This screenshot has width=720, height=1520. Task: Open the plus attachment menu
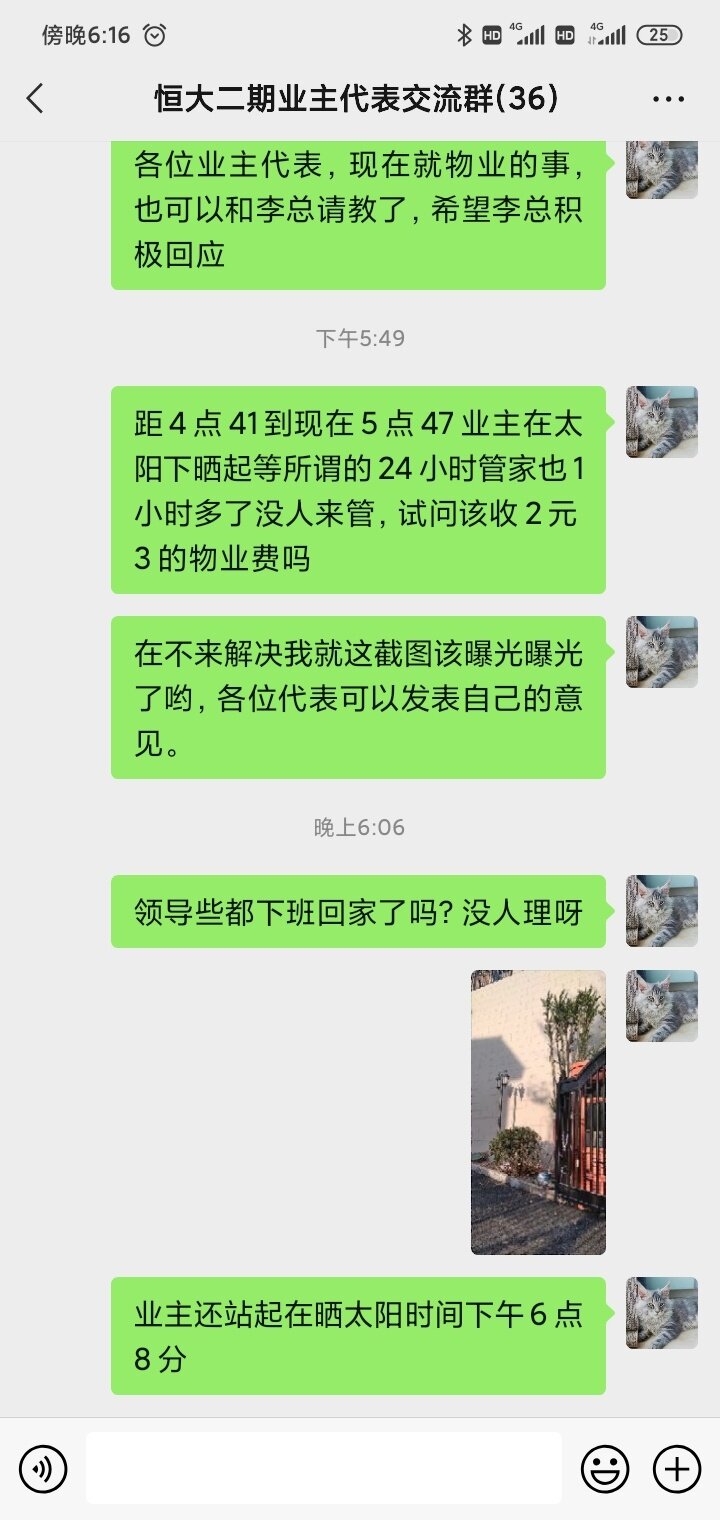(677, 1469)
